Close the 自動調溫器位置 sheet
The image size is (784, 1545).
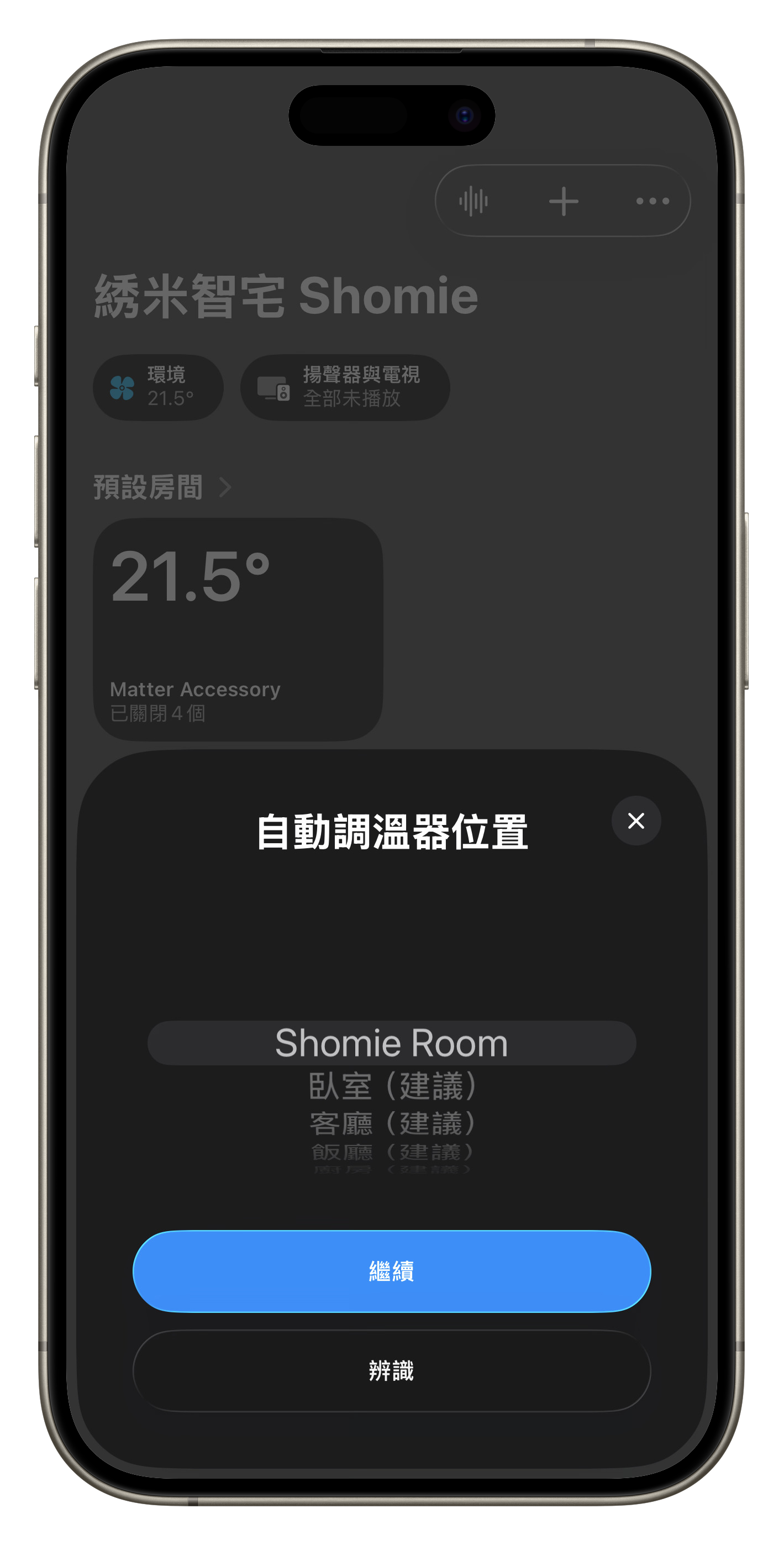coord(636,821)
